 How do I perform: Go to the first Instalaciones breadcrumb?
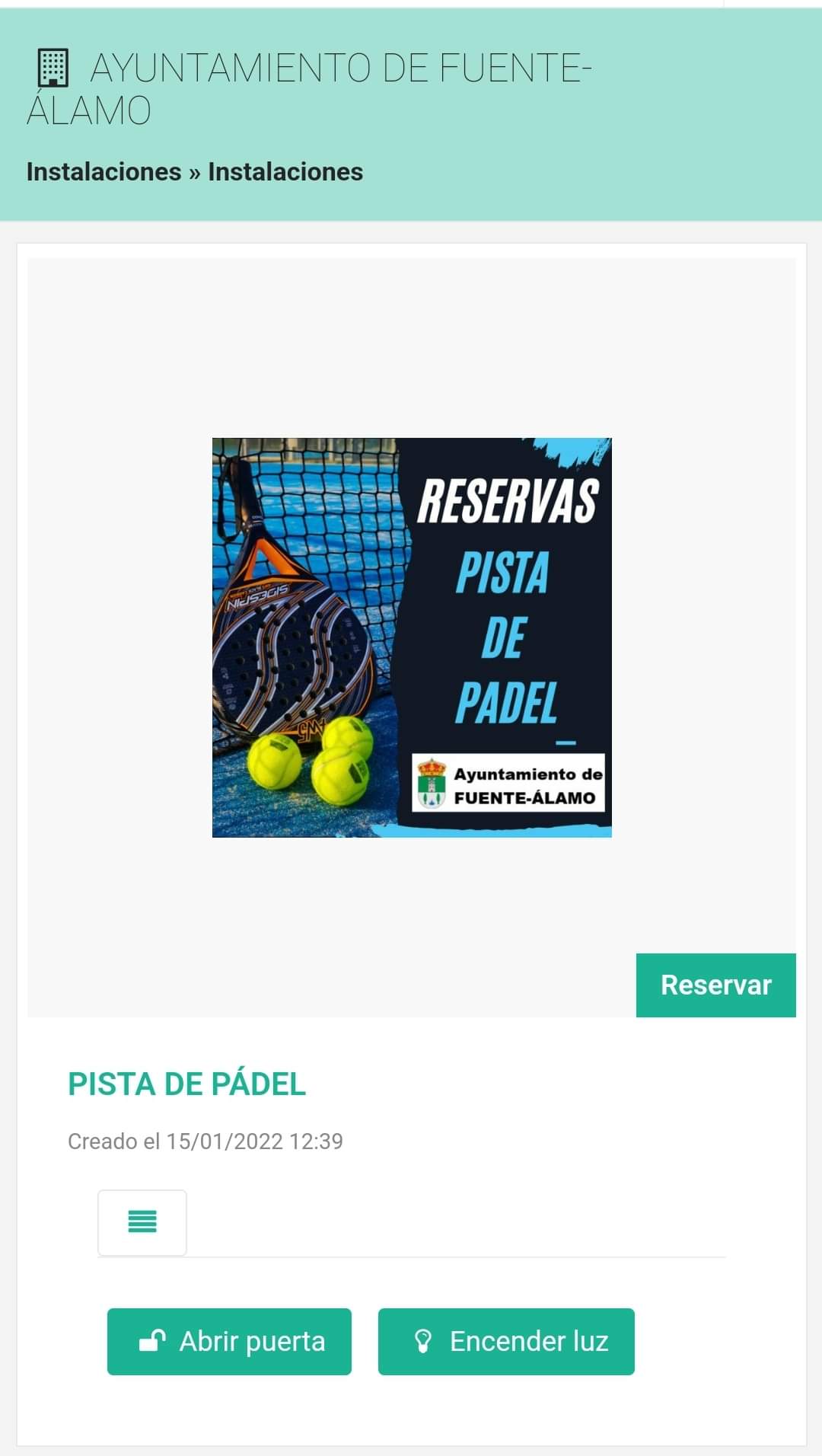coord(104,172)
